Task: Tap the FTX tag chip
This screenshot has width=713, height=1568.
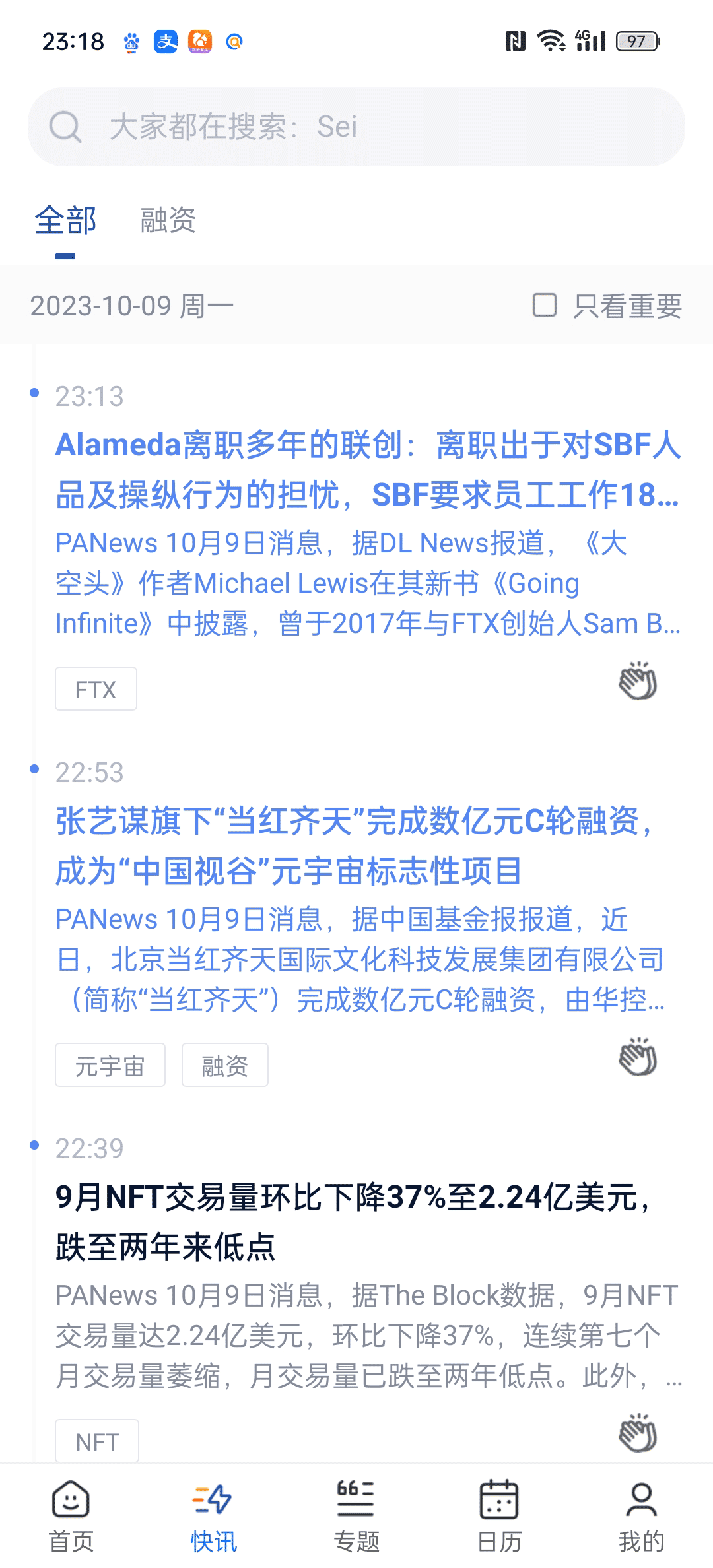Action: 96,689
